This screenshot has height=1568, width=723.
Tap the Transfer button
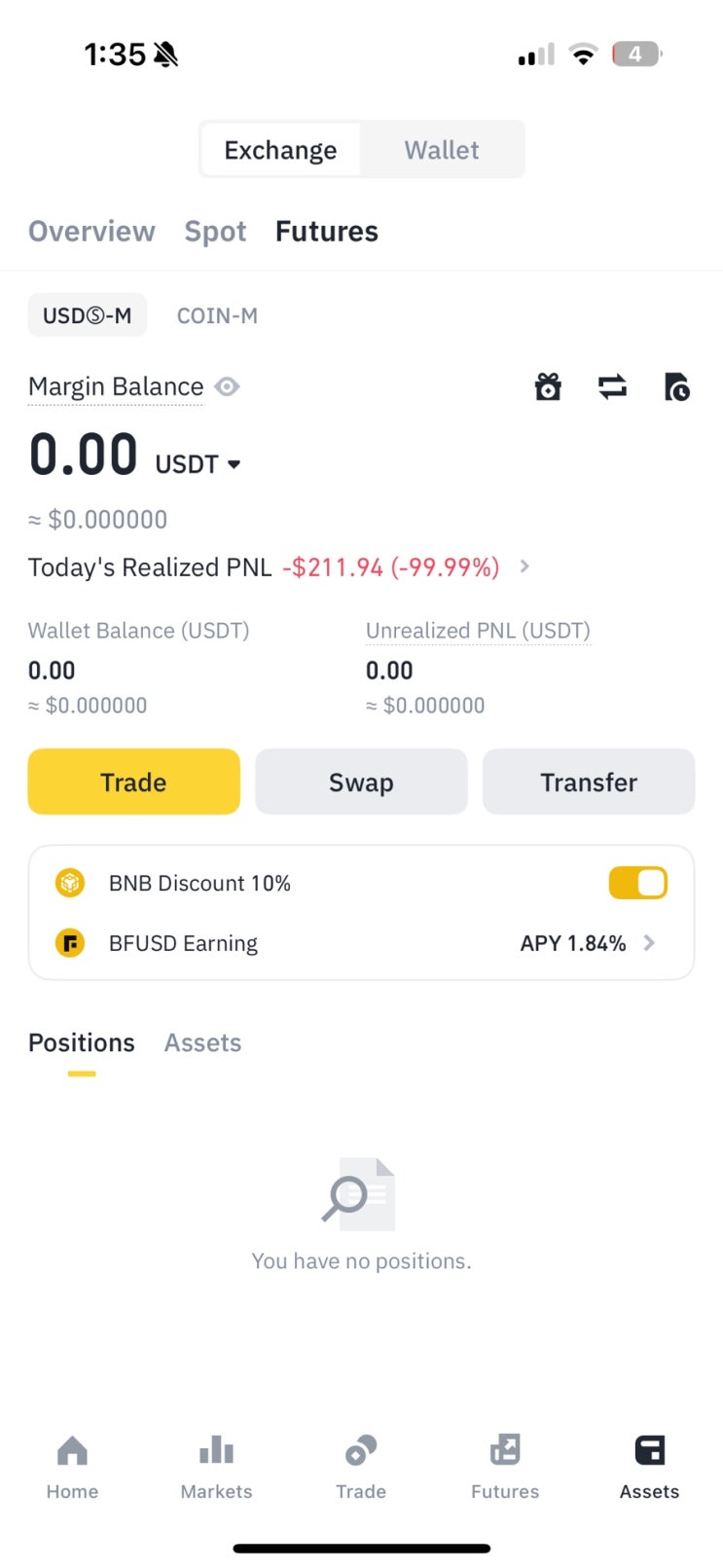(x=589, y=782)
